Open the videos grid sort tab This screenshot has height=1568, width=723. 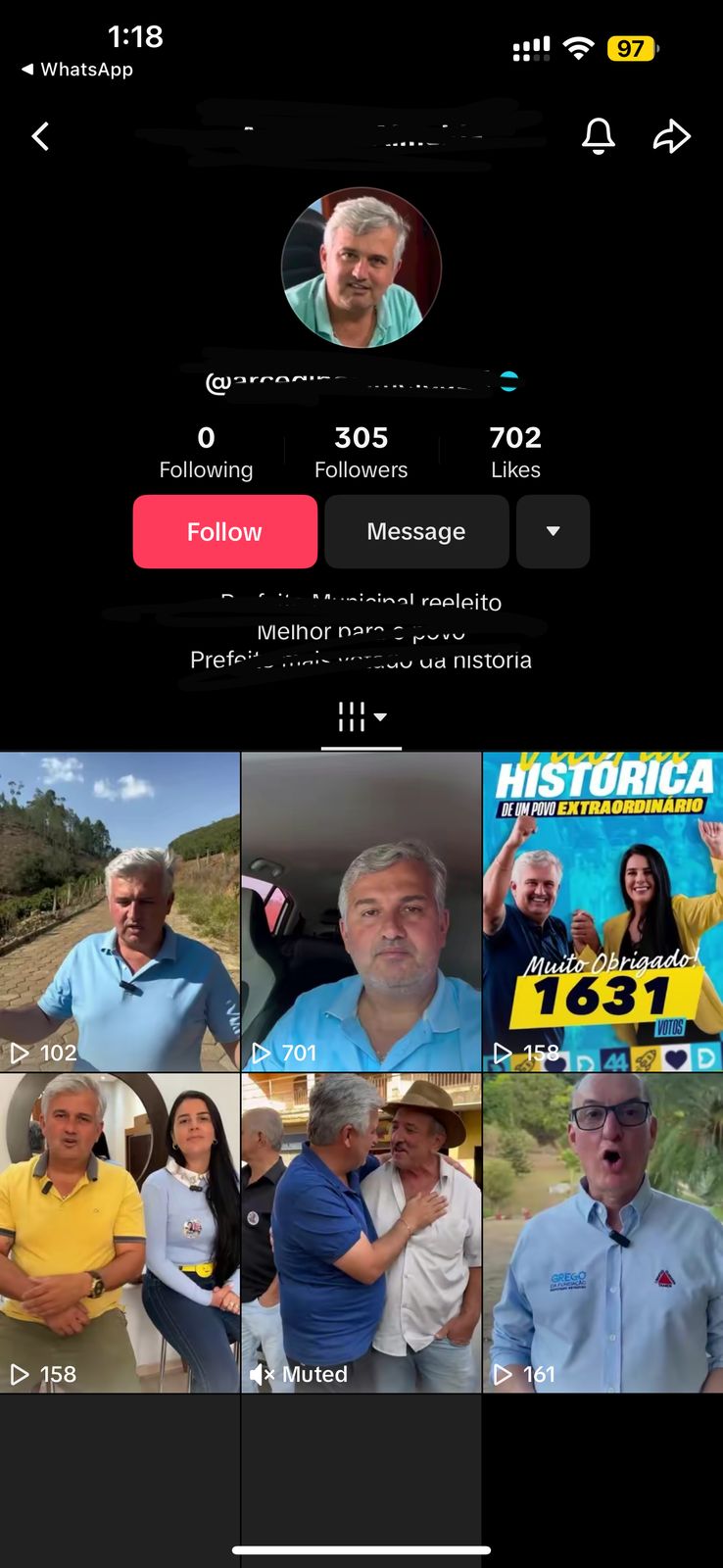click(x=361, y=717)
